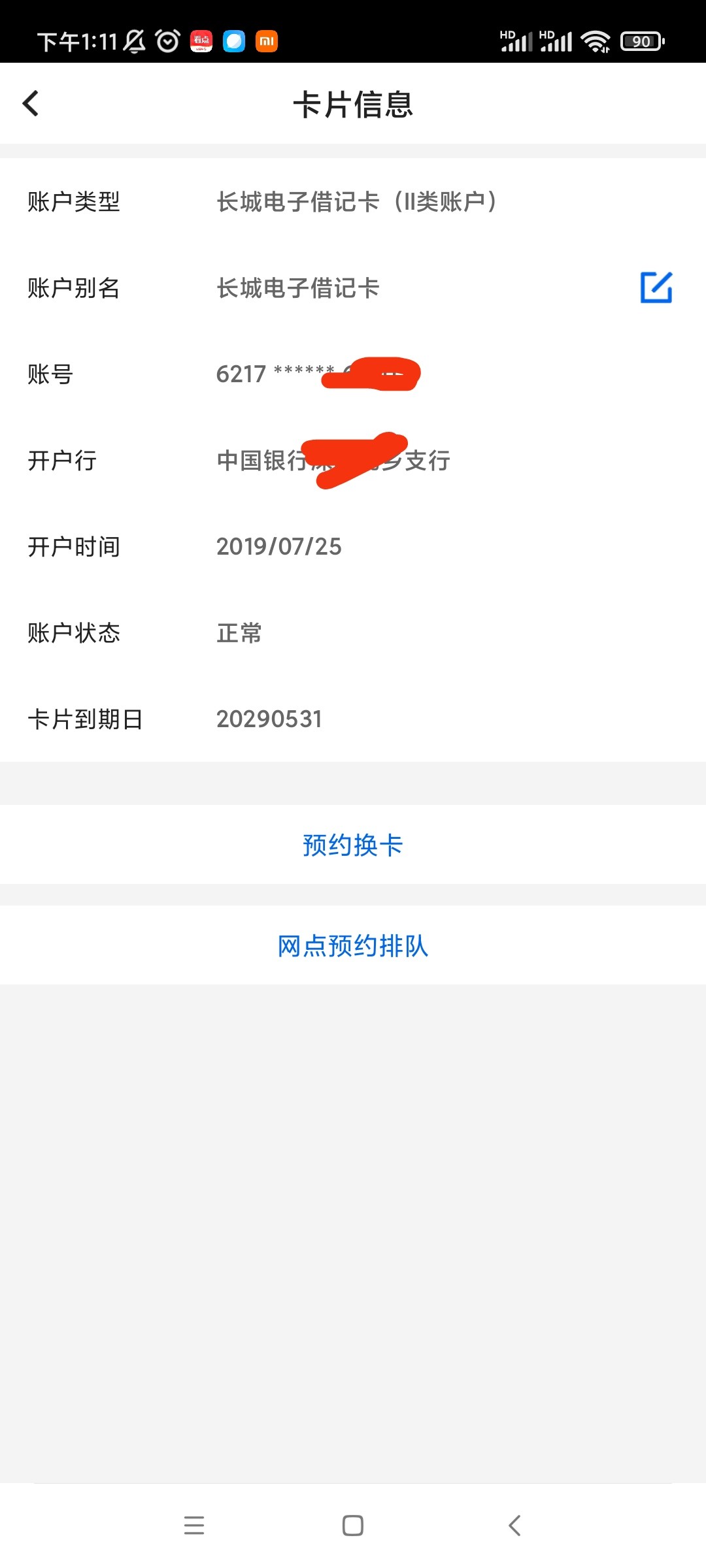
Task: Open the system recent apps menu
Action: [194, 1526]
